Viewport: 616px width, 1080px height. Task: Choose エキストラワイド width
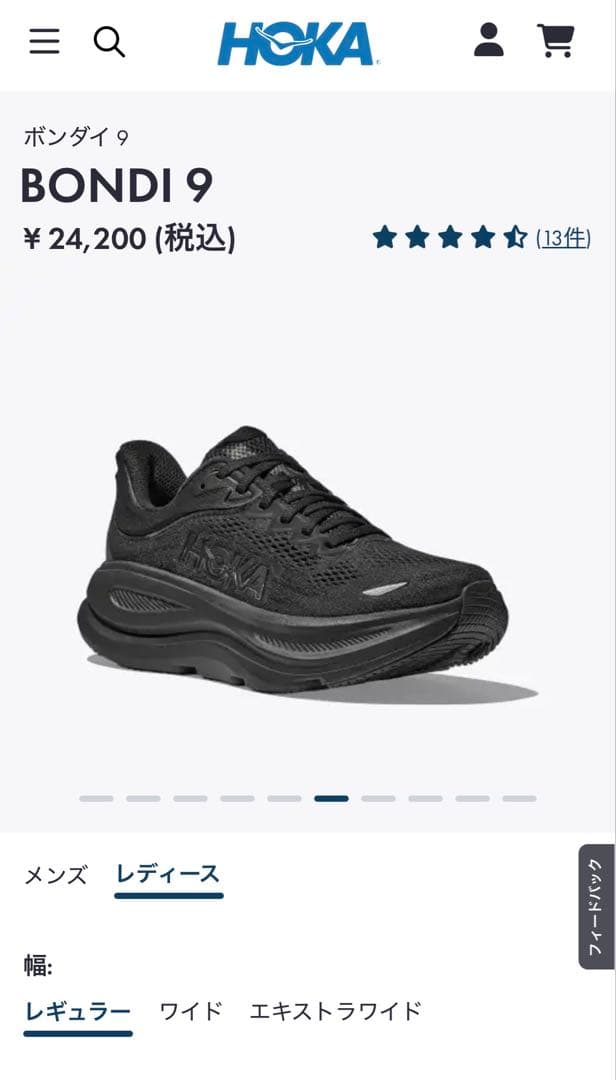(335, 1011)
